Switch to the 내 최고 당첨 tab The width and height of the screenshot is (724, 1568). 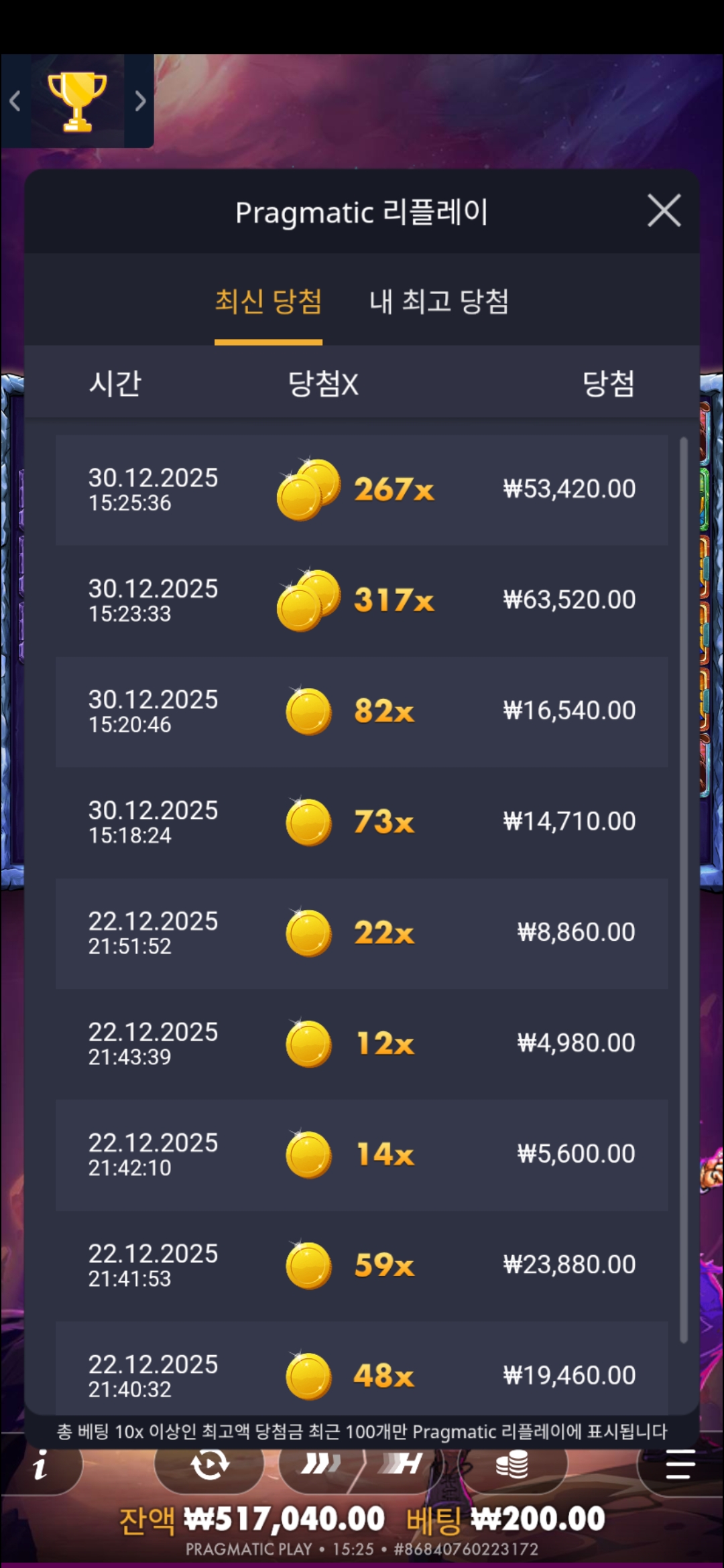click(x=439, y=302)
